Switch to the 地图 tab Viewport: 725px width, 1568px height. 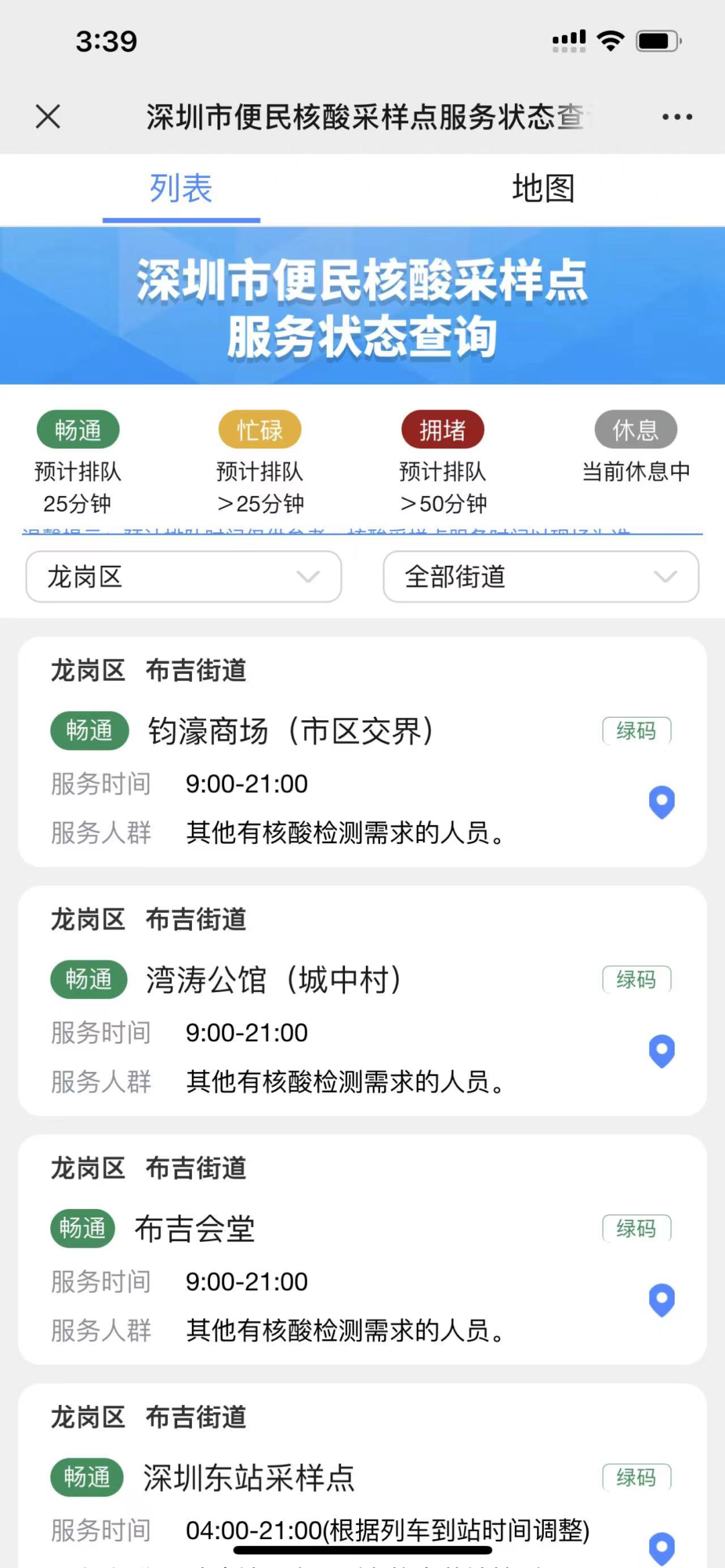coord(544,189)
